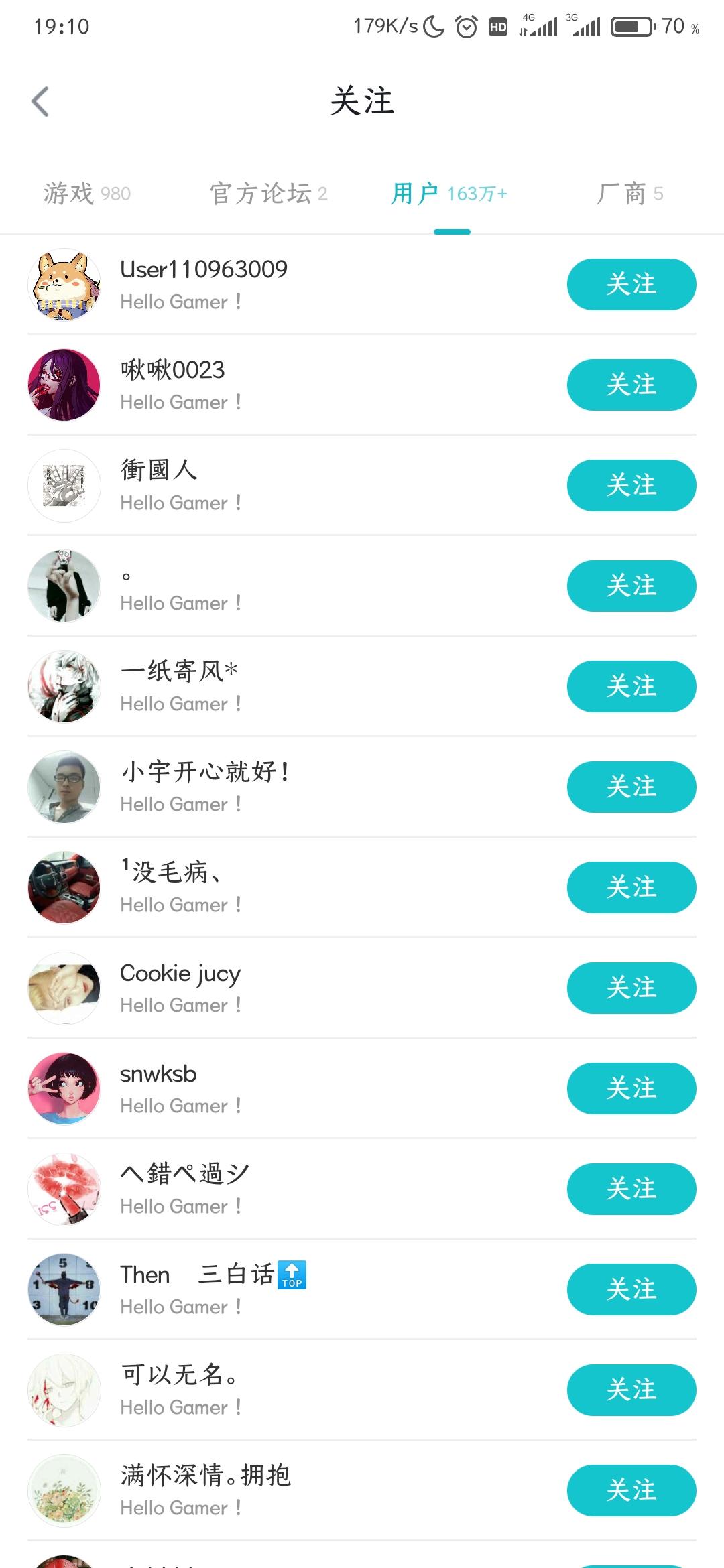This screenshot has height=1568, width=724.
Task: Select the 用户 tab
Action: pos(449,194)
